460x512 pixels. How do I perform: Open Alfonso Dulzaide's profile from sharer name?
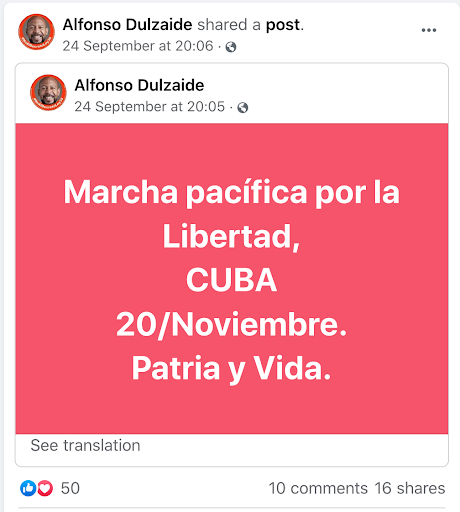point(128,25)
